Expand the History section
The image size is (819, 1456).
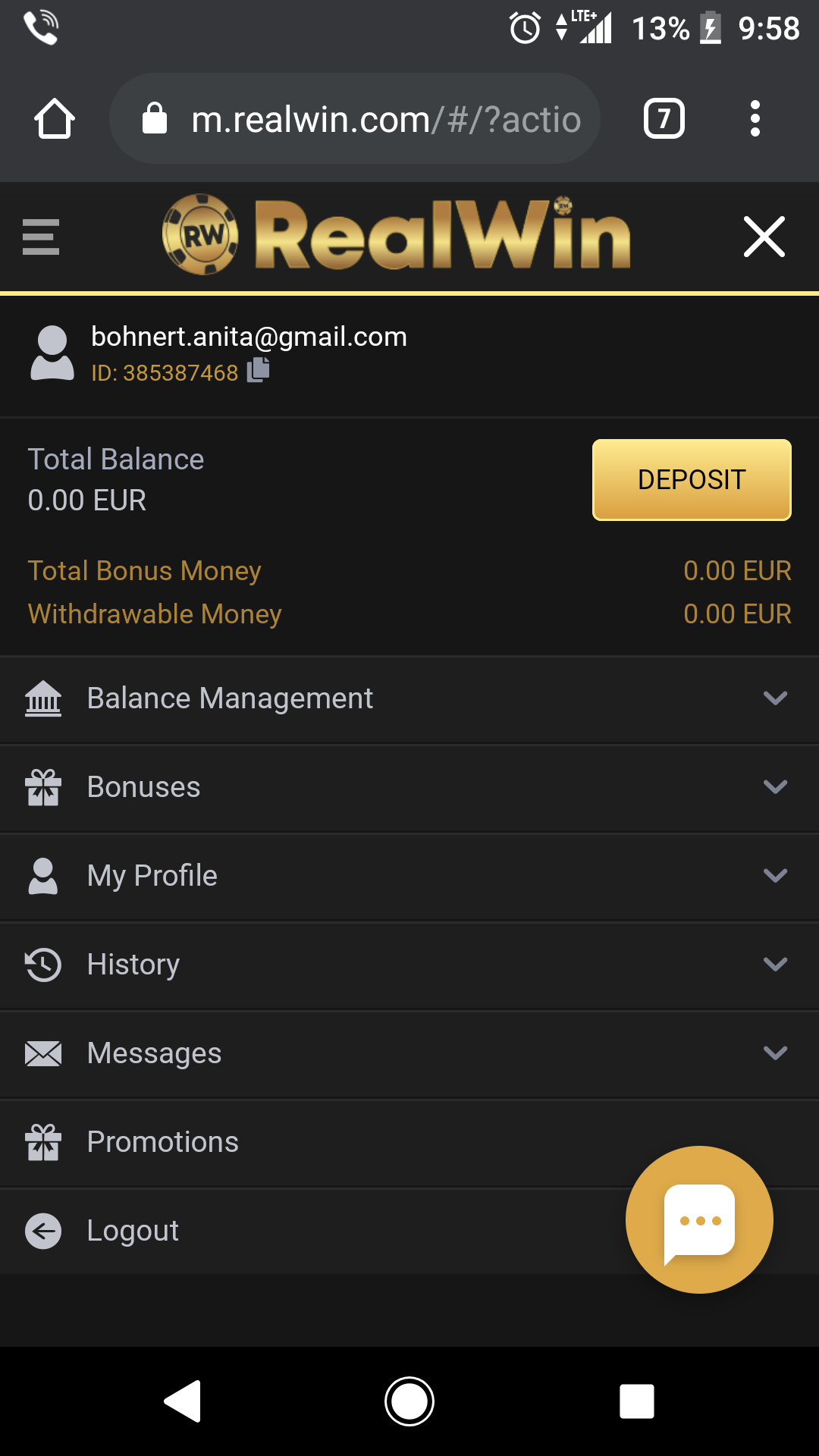point(409,965)
